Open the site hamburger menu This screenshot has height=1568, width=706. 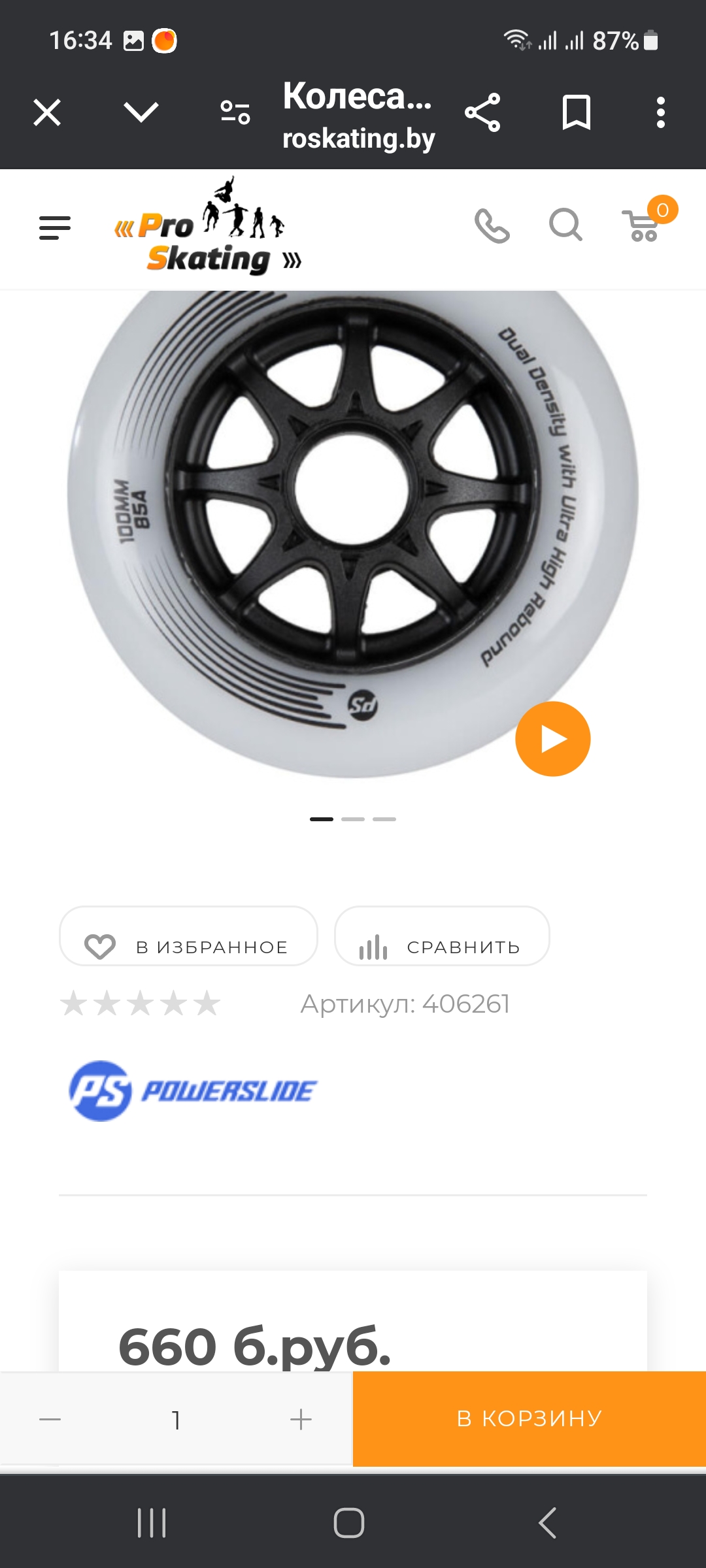tap(55, 228)
